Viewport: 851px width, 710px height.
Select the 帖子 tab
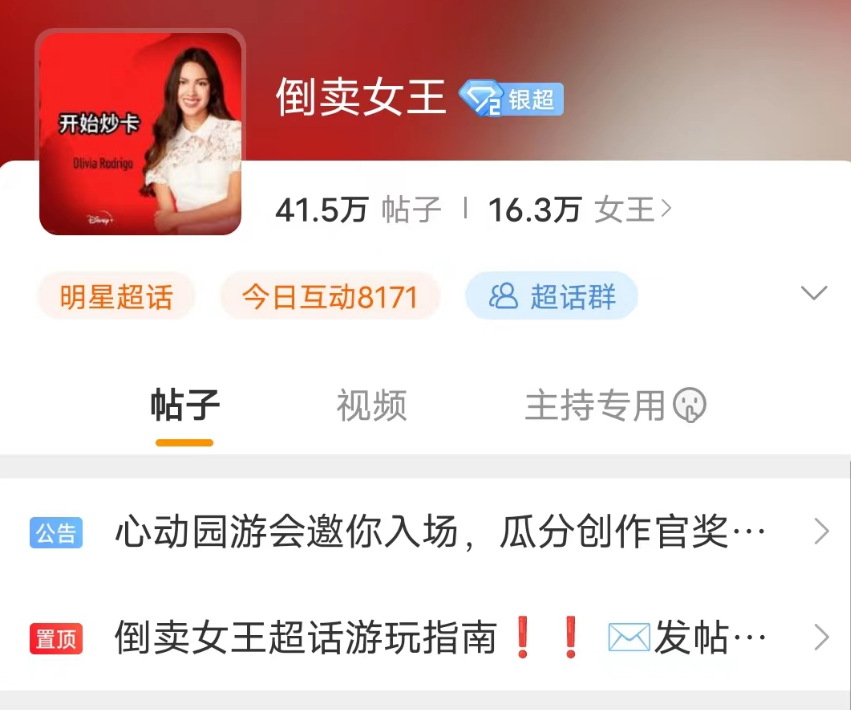tap(185, 406)
